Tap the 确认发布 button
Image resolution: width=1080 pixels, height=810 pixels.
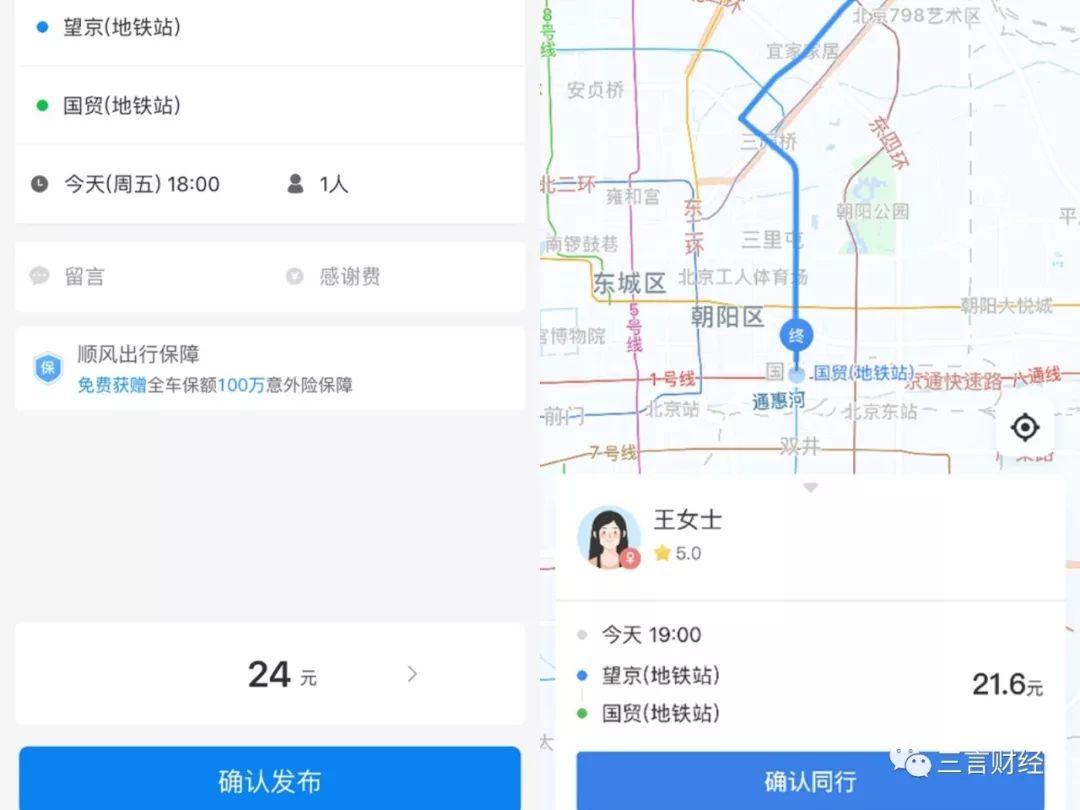click(x=269, y=780)
